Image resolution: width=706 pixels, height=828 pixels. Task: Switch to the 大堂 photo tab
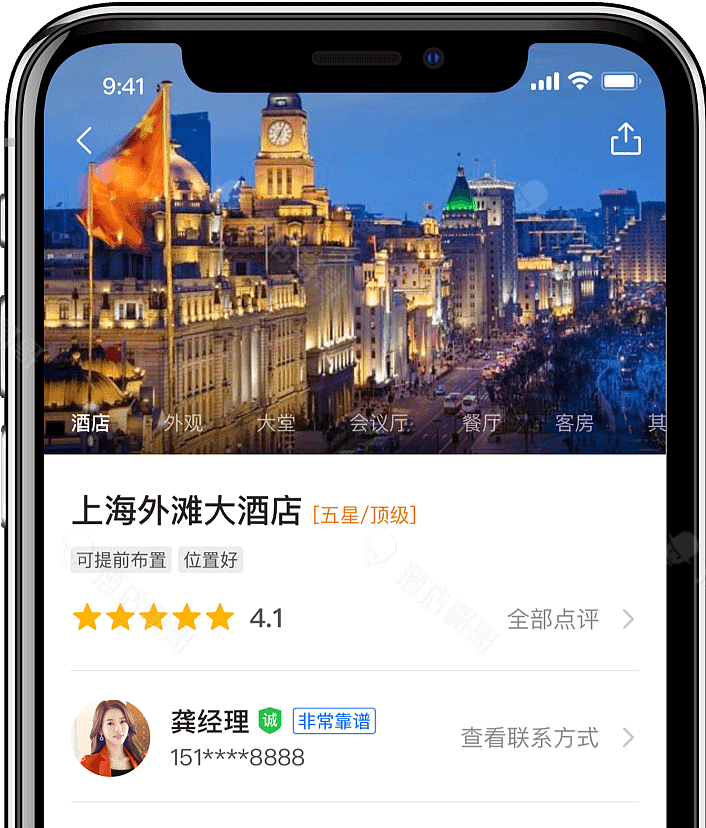click(x=275, y=423)
